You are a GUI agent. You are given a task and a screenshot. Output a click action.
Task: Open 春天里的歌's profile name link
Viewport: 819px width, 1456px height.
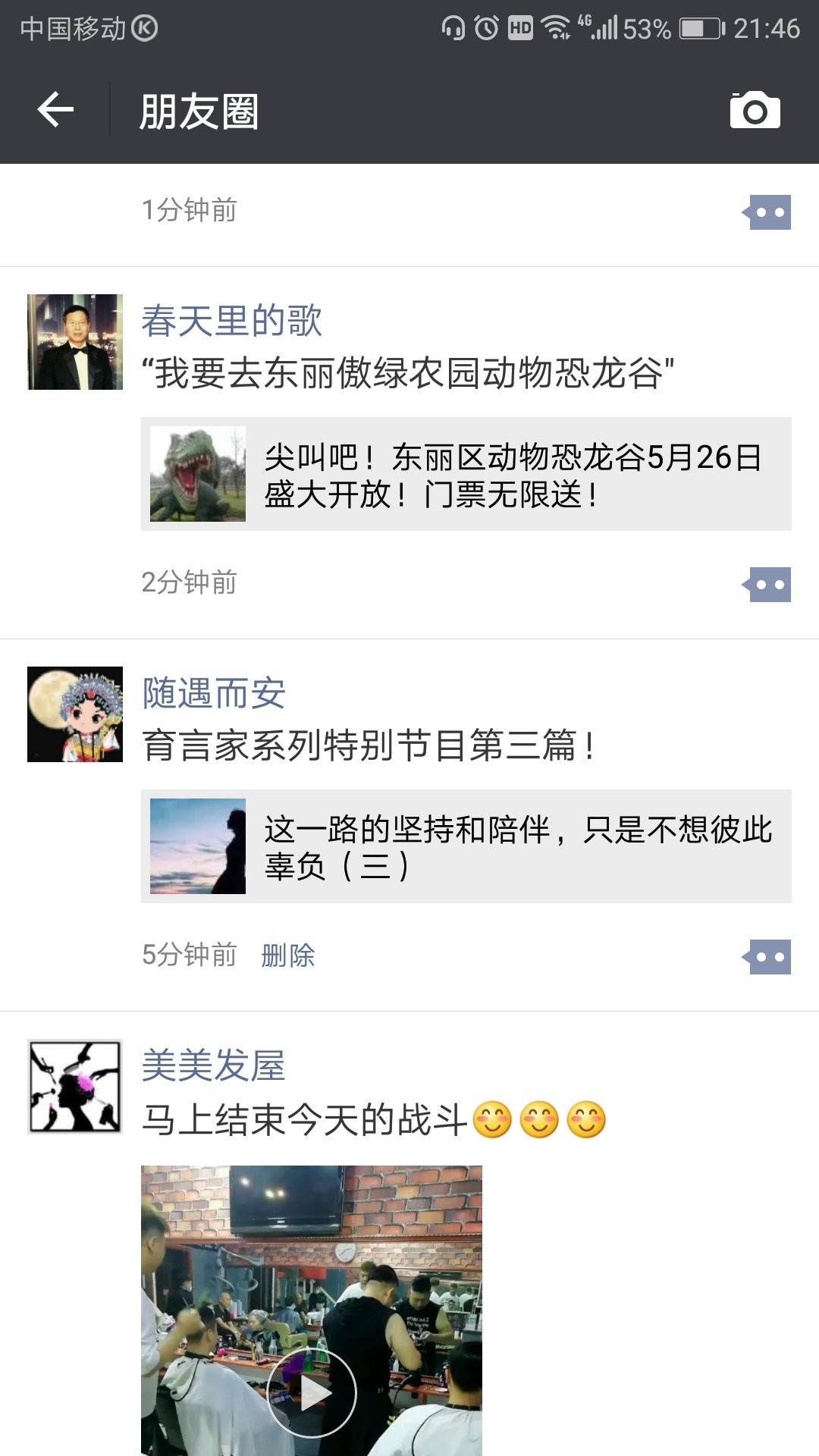(x=231, y=320)
